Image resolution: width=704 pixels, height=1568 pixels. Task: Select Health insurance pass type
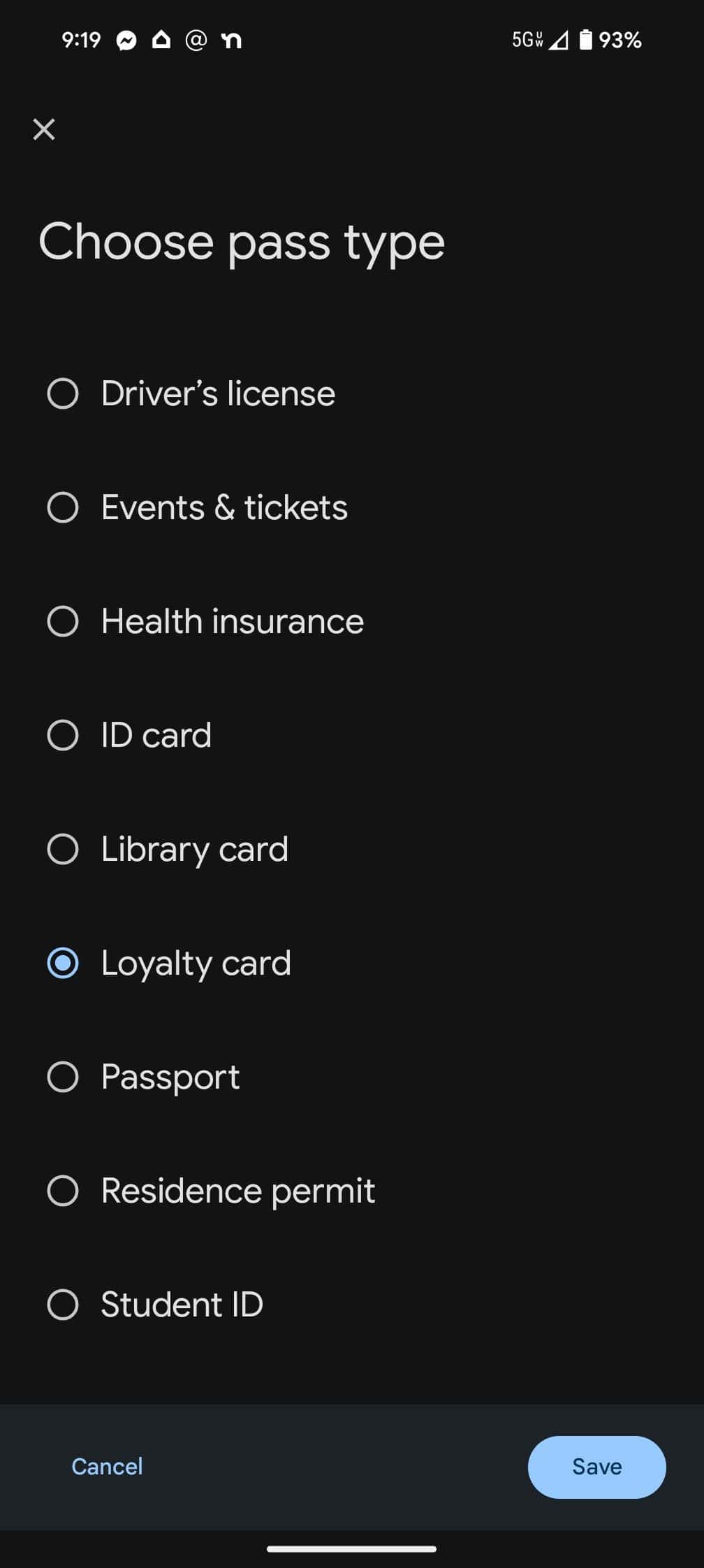click(352, 621)
